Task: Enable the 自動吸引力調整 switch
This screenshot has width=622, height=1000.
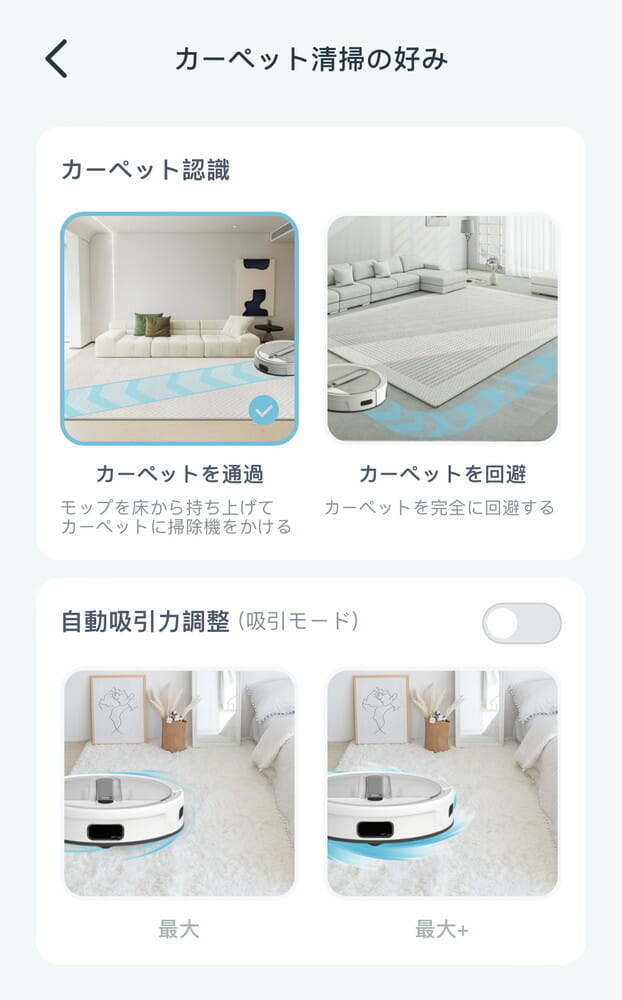Action: click(521, 623)
